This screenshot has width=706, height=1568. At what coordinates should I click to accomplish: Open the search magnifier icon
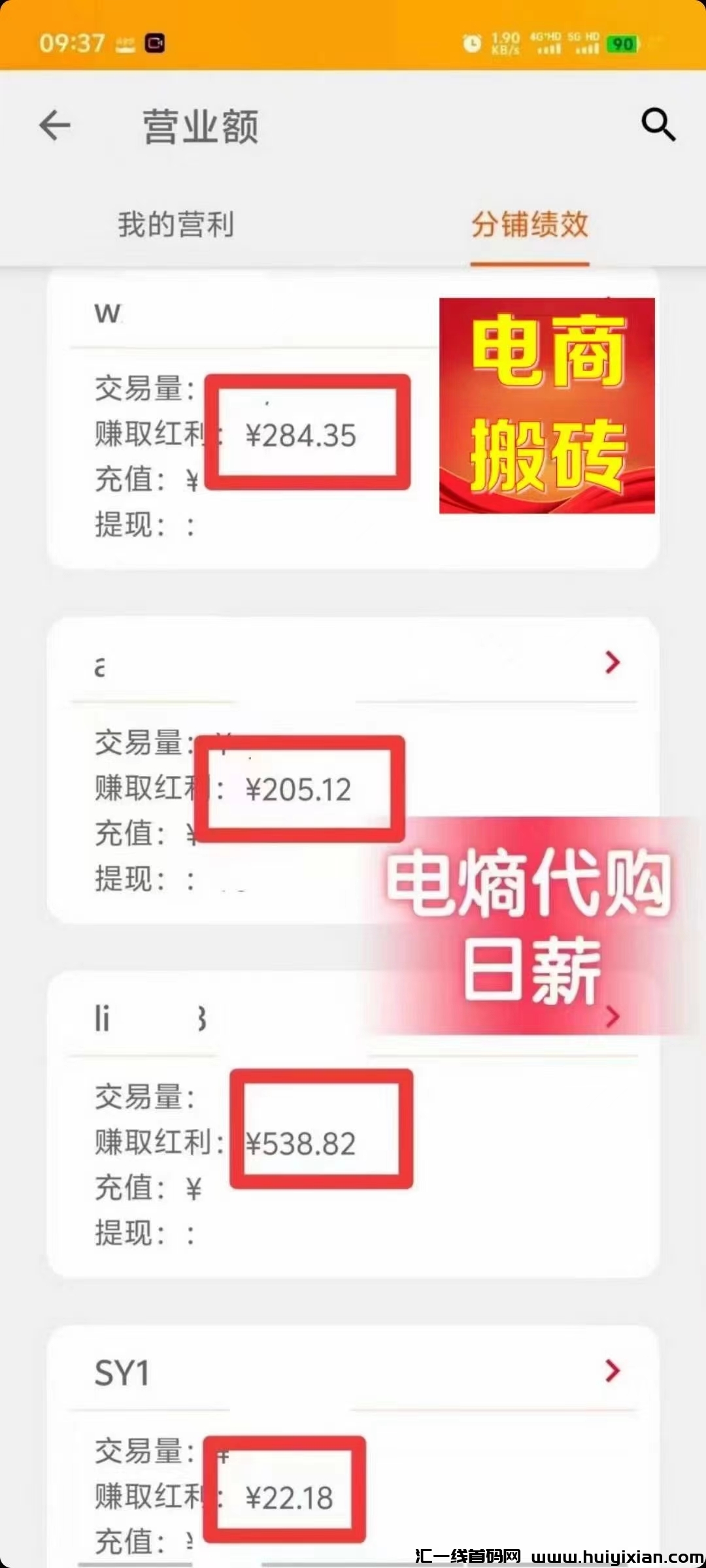[658, 124]
